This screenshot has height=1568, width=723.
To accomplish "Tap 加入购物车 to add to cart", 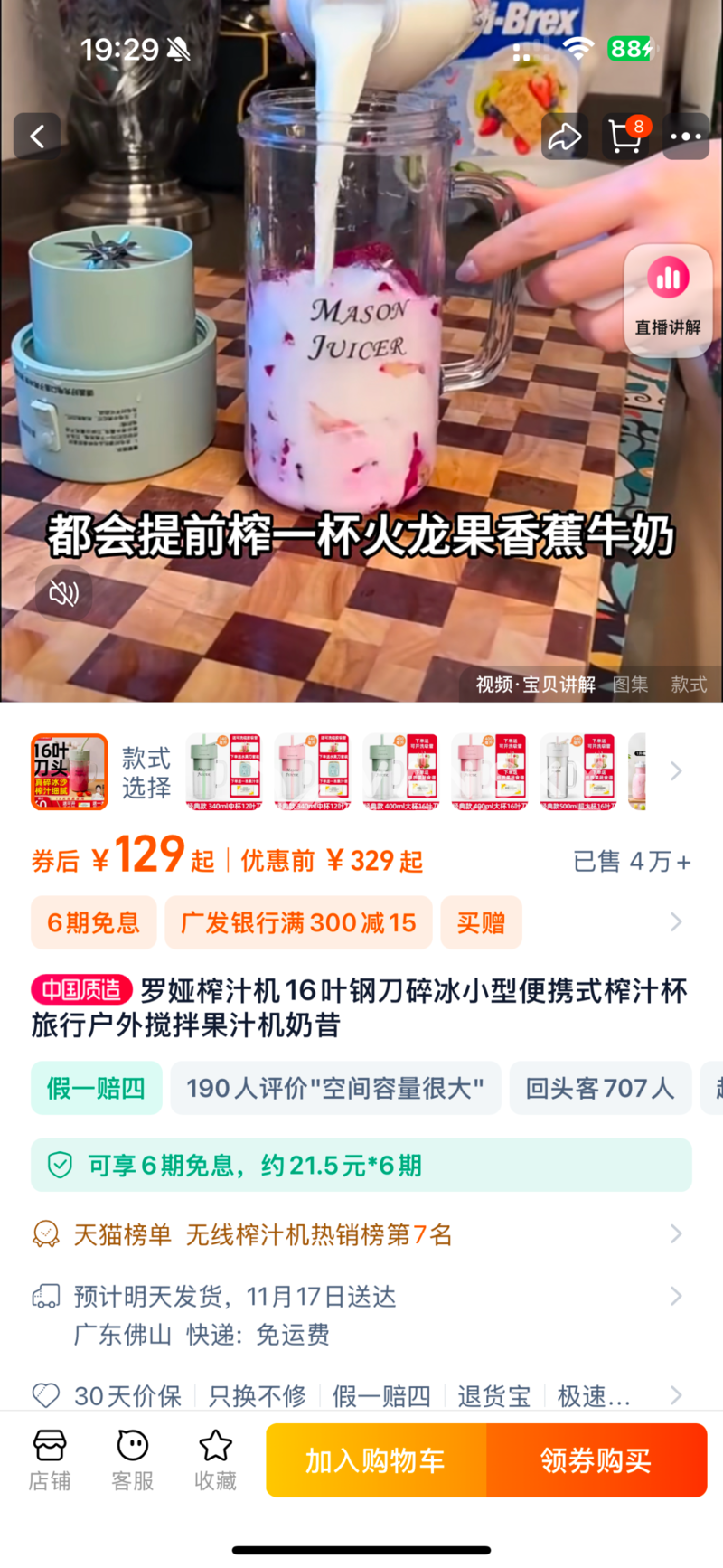I will click(375, 1460).
